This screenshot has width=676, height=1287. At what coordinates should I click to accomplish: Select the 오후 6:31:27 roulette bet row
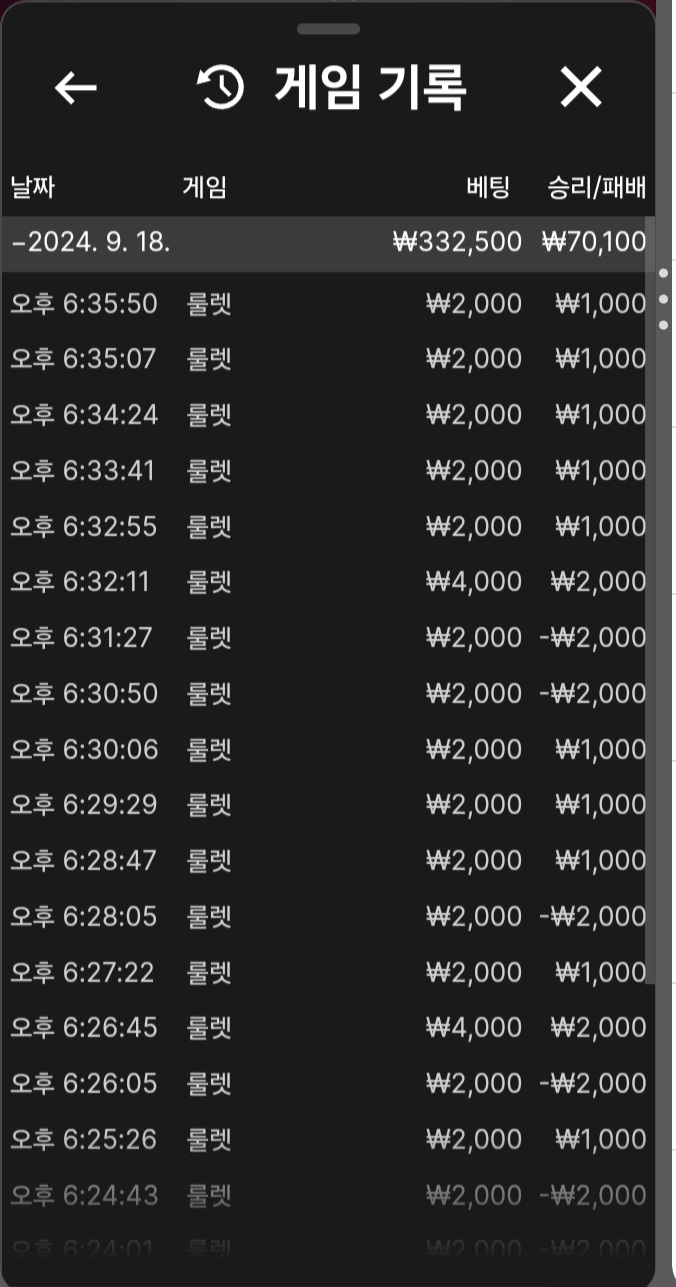click(326, 637)
